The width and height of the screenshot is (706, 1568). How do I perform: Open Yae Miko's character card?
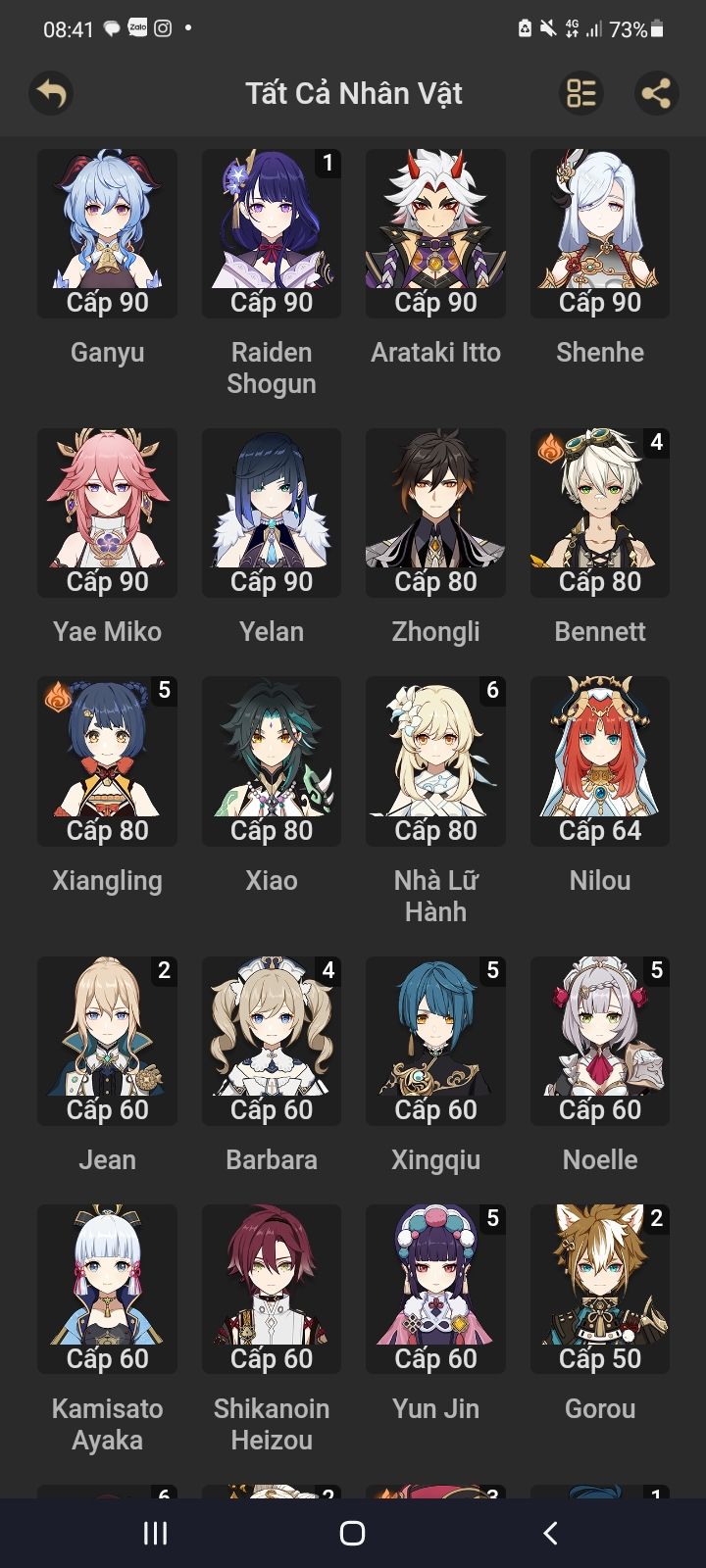click(x=107, y=513)
